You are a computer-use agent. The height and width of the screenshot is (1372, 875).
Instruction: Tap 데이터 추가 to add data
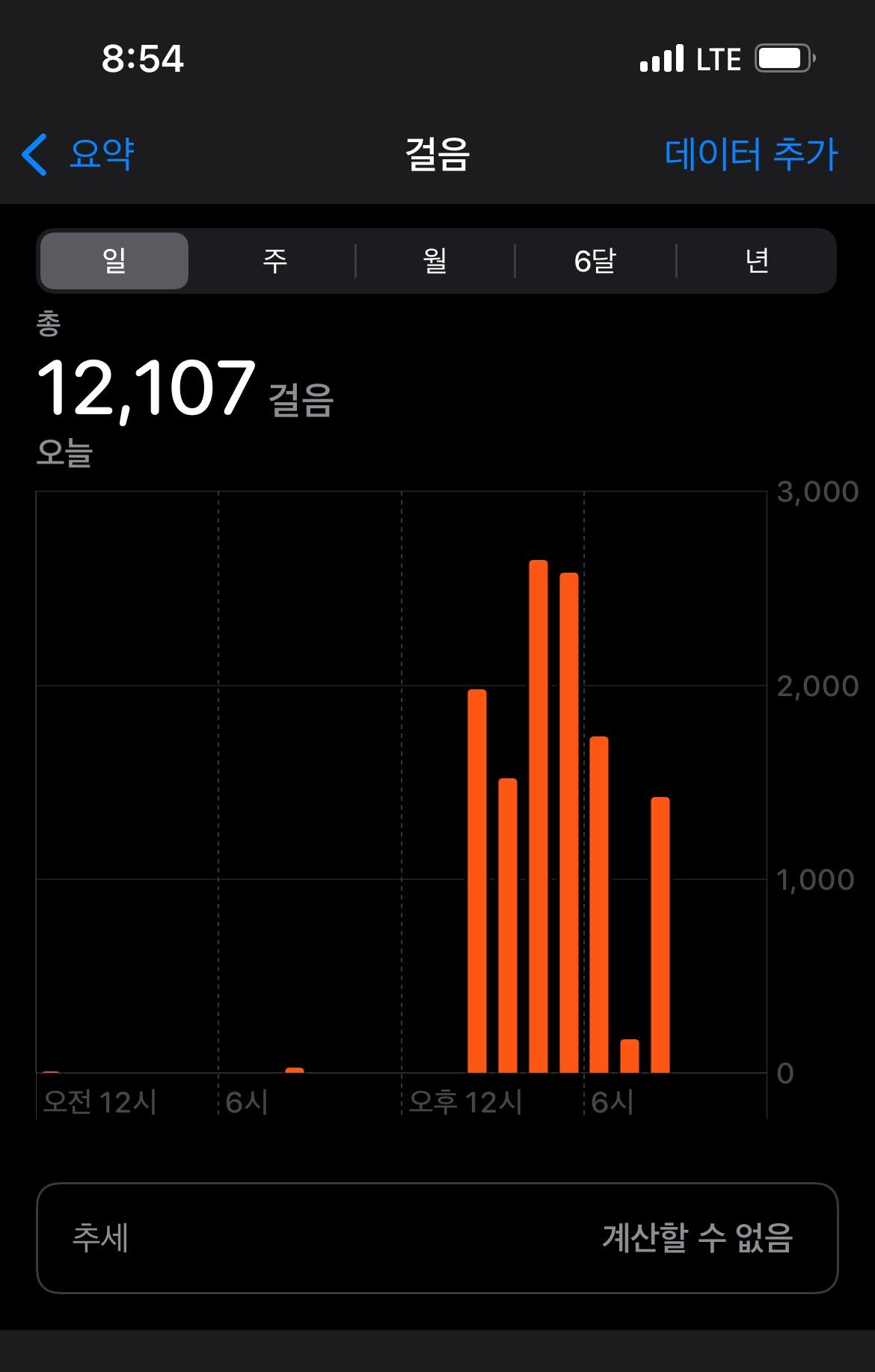tap(751, 155)
